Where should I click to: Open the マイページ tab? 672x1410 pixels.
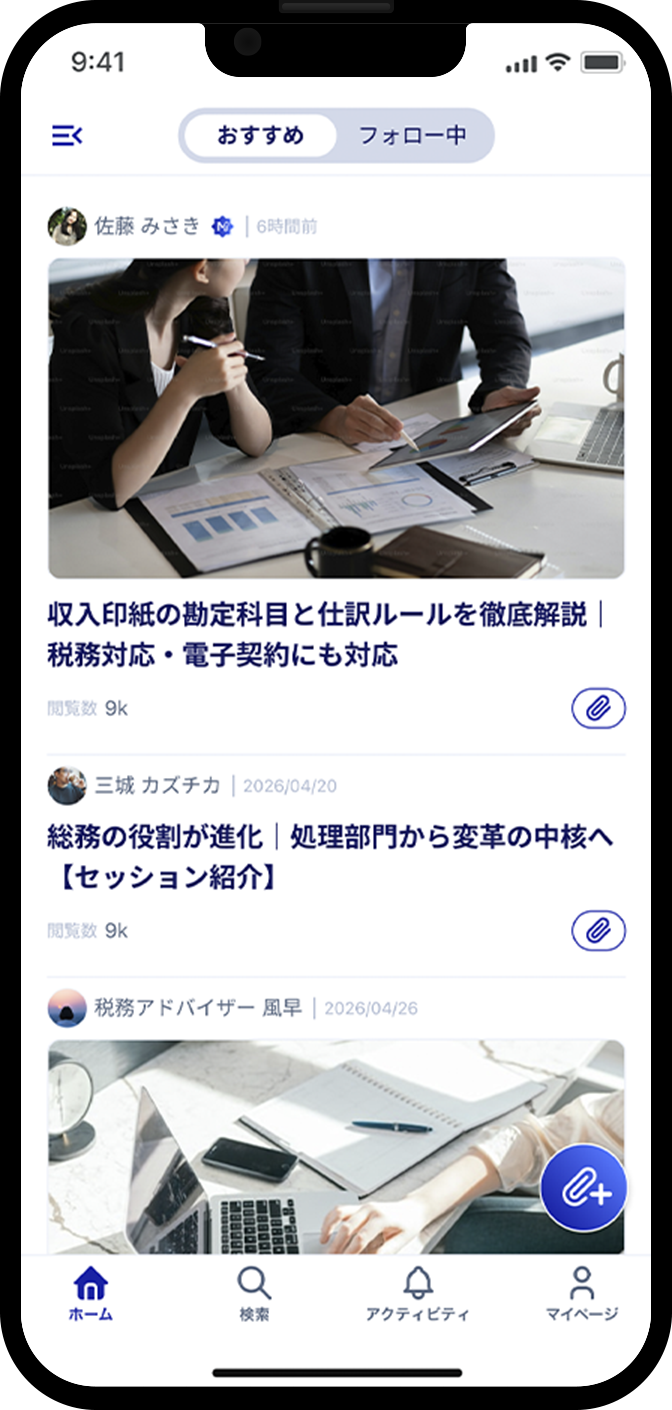[581, 1294]
